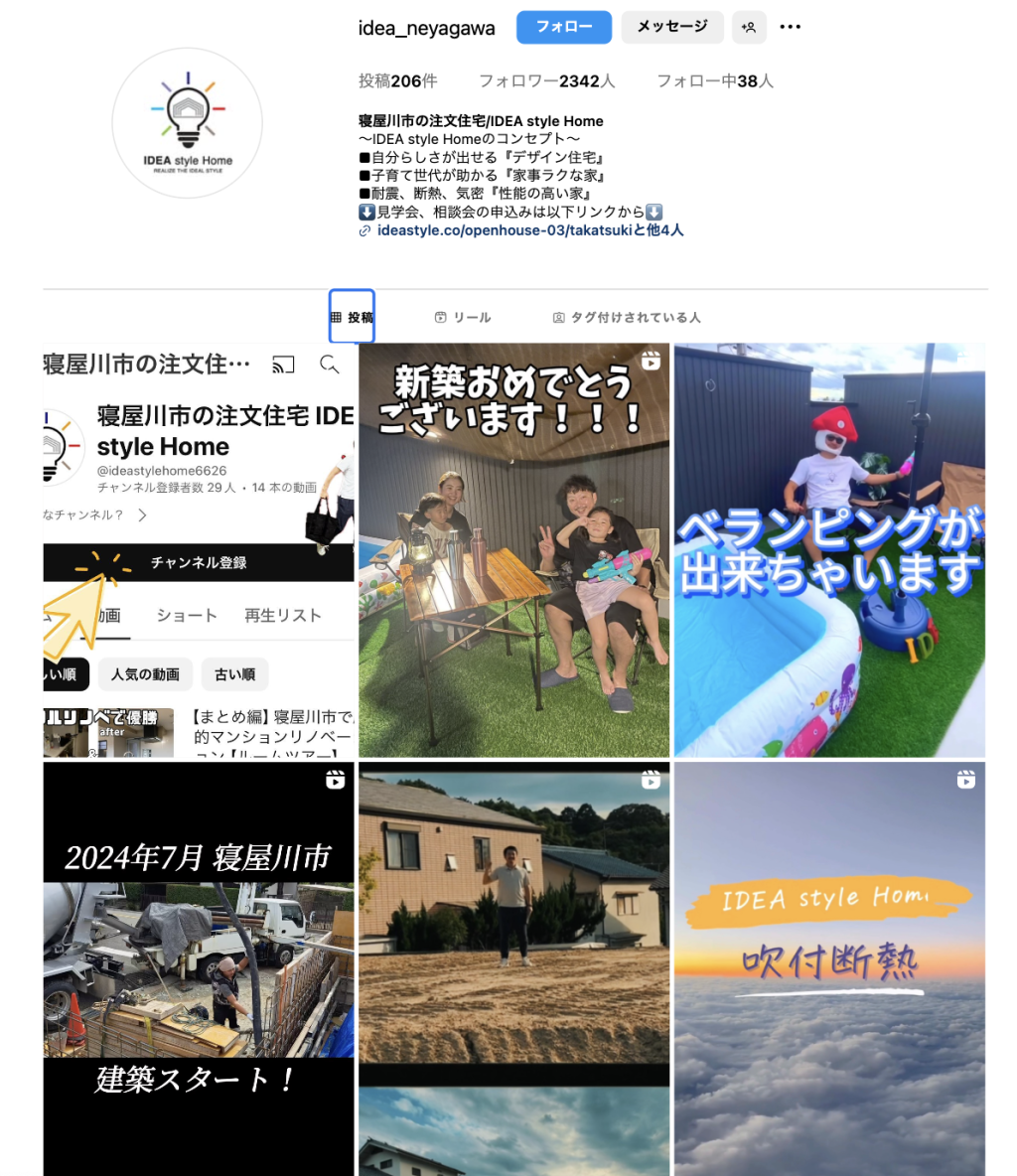
Task: Open the チャンネル登録 YouTube channel post
Action: (x=199, y=550)
